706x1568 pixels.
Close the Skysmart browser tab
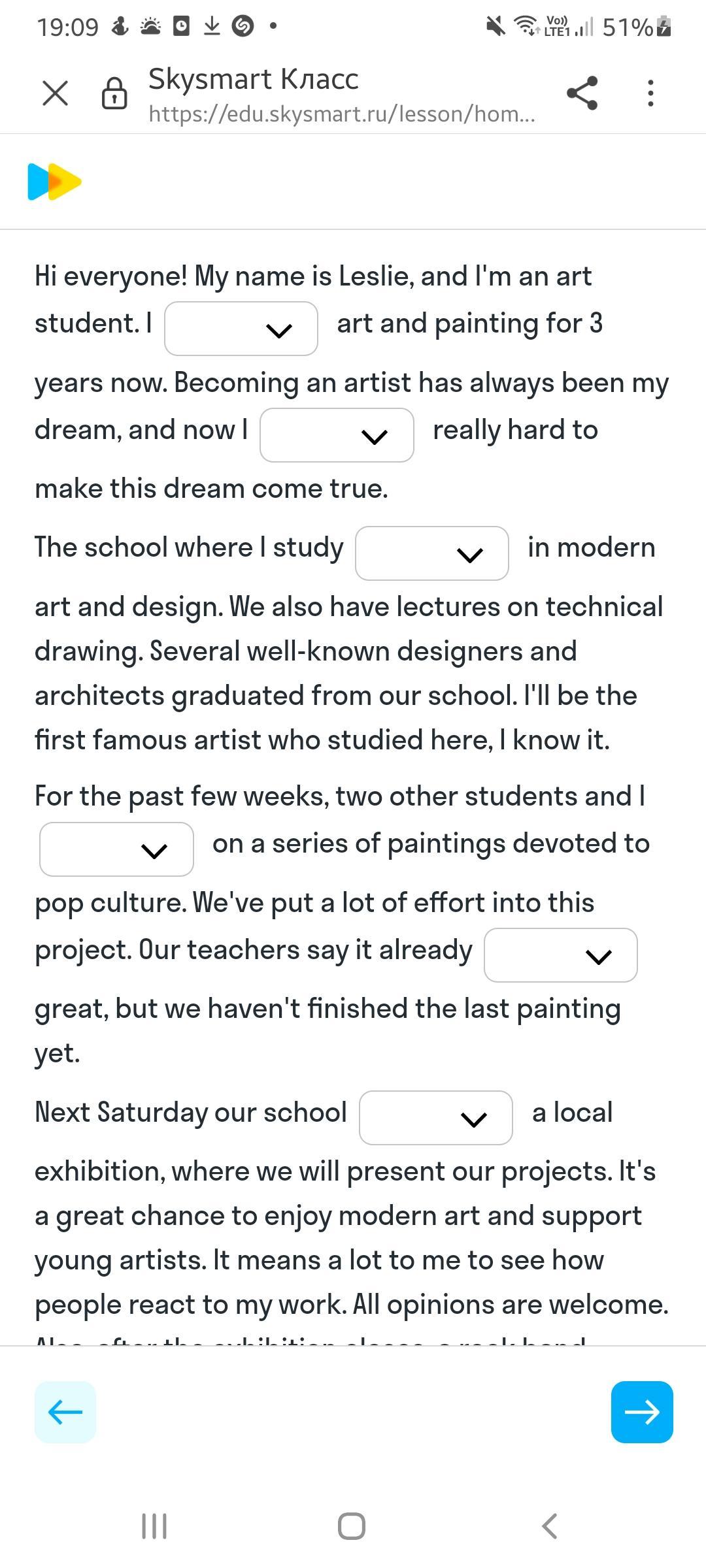(x=55, y=93)
